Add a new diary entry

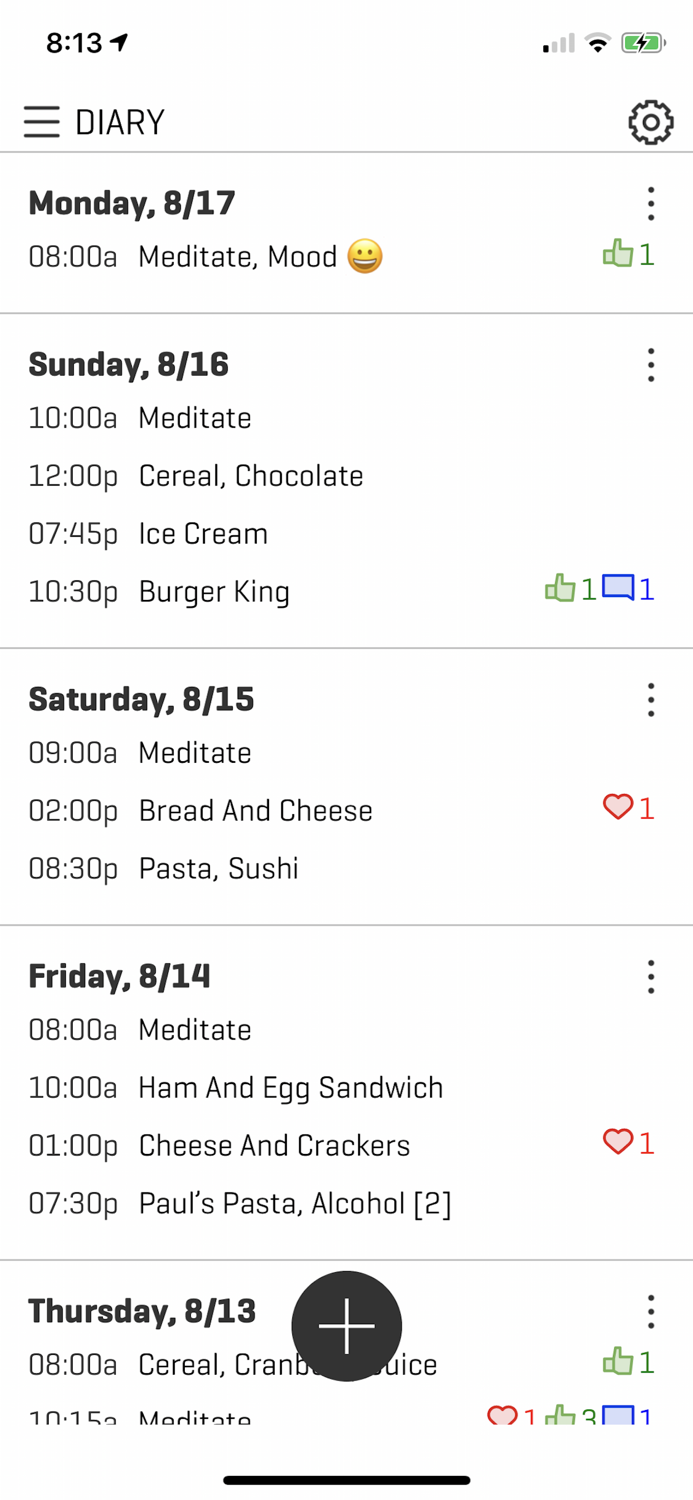tap(346, 1326)
